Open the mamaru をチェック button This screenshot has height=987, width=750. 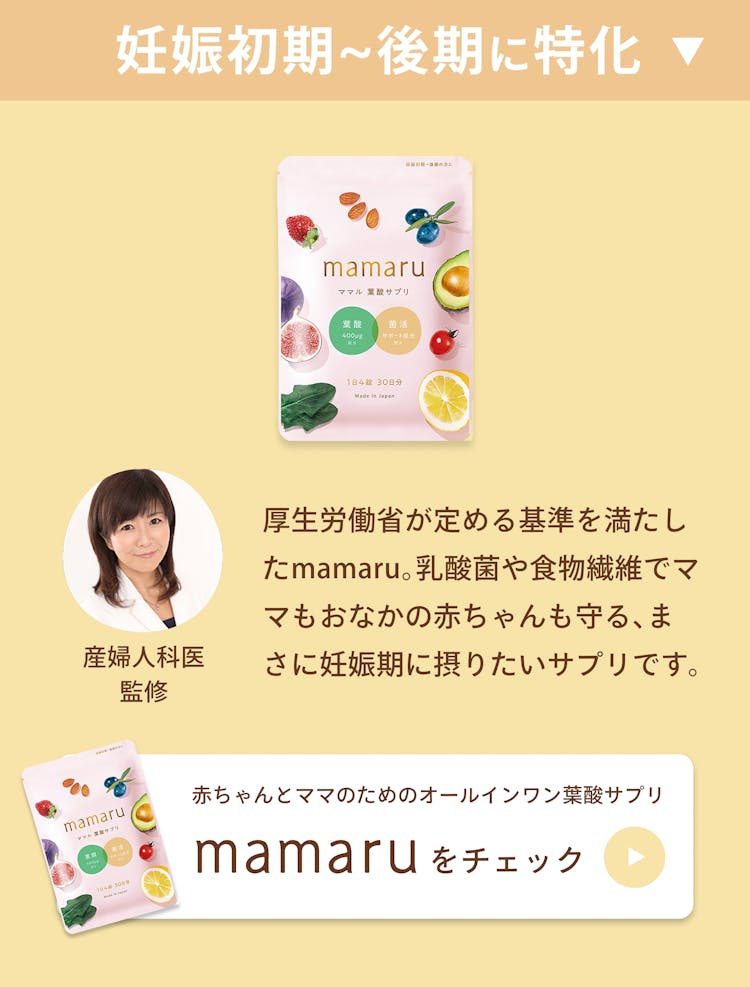click(430, 838)
